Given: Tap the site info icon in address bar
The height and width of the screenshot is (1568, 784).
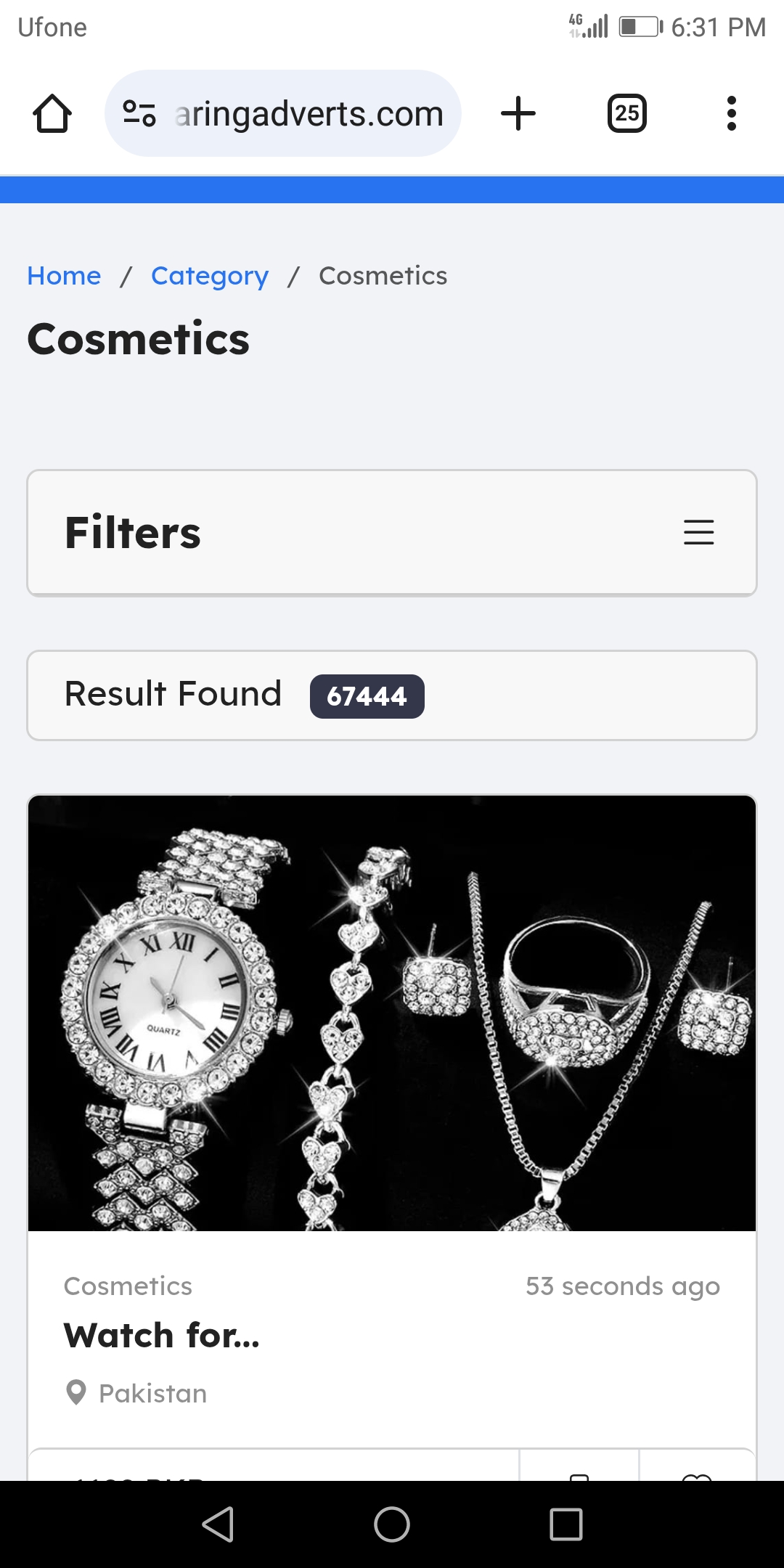Looking at the screenshot, I should coord(139,114).
